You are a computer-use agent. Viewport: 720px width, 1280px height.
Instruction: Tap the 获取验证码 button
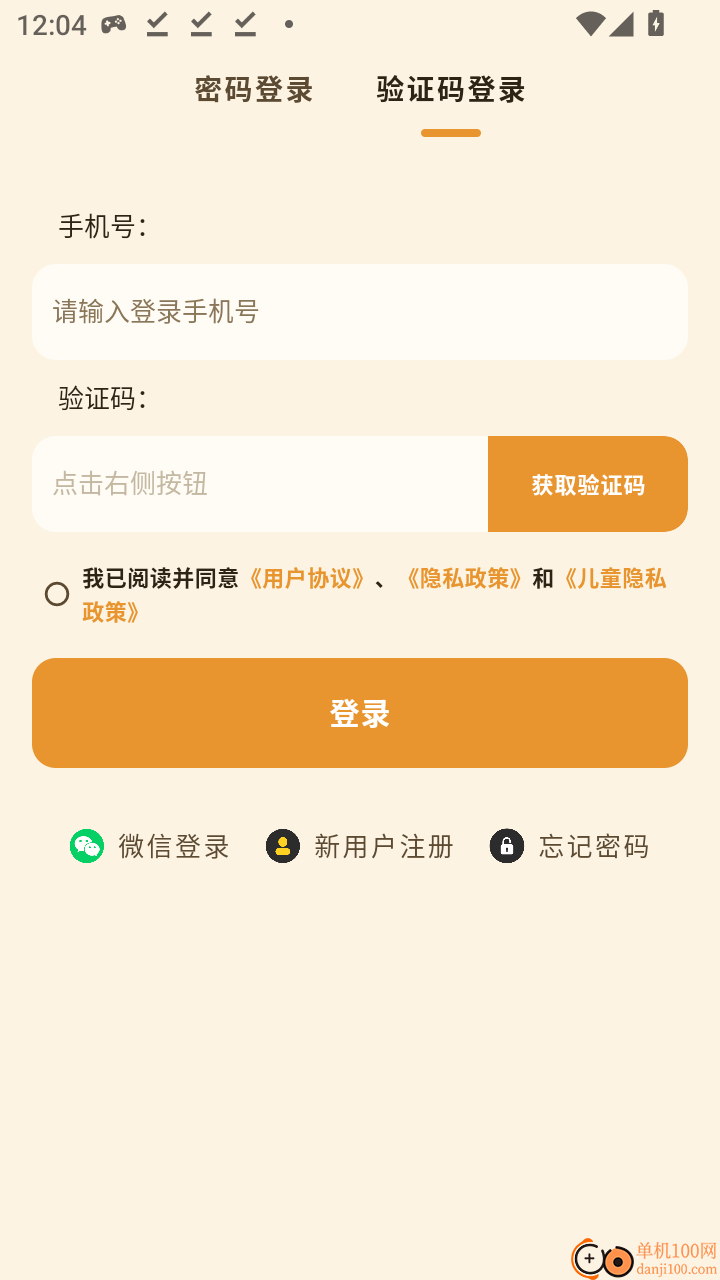pos(588,484)
